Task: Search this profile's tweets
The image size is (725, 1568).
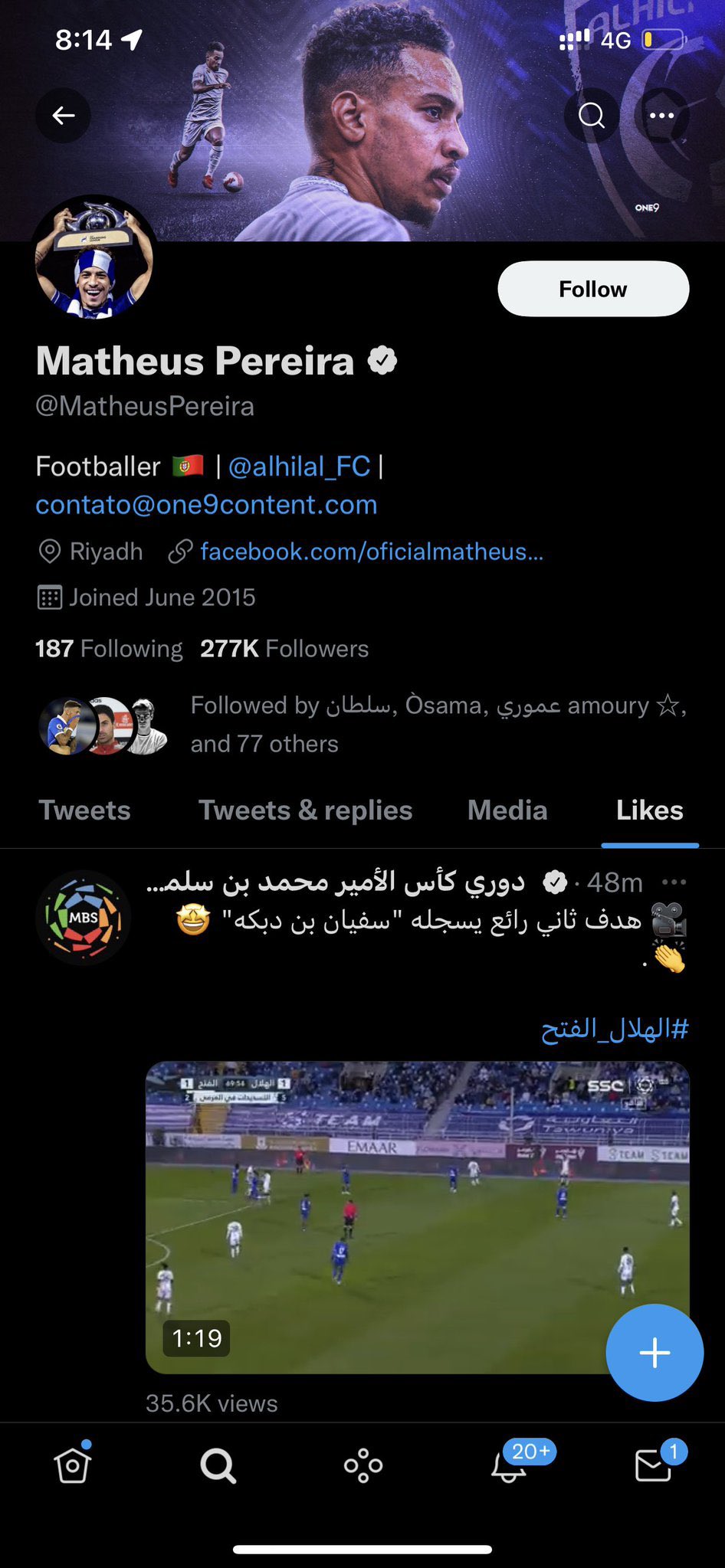Action: tap(591, 116)
